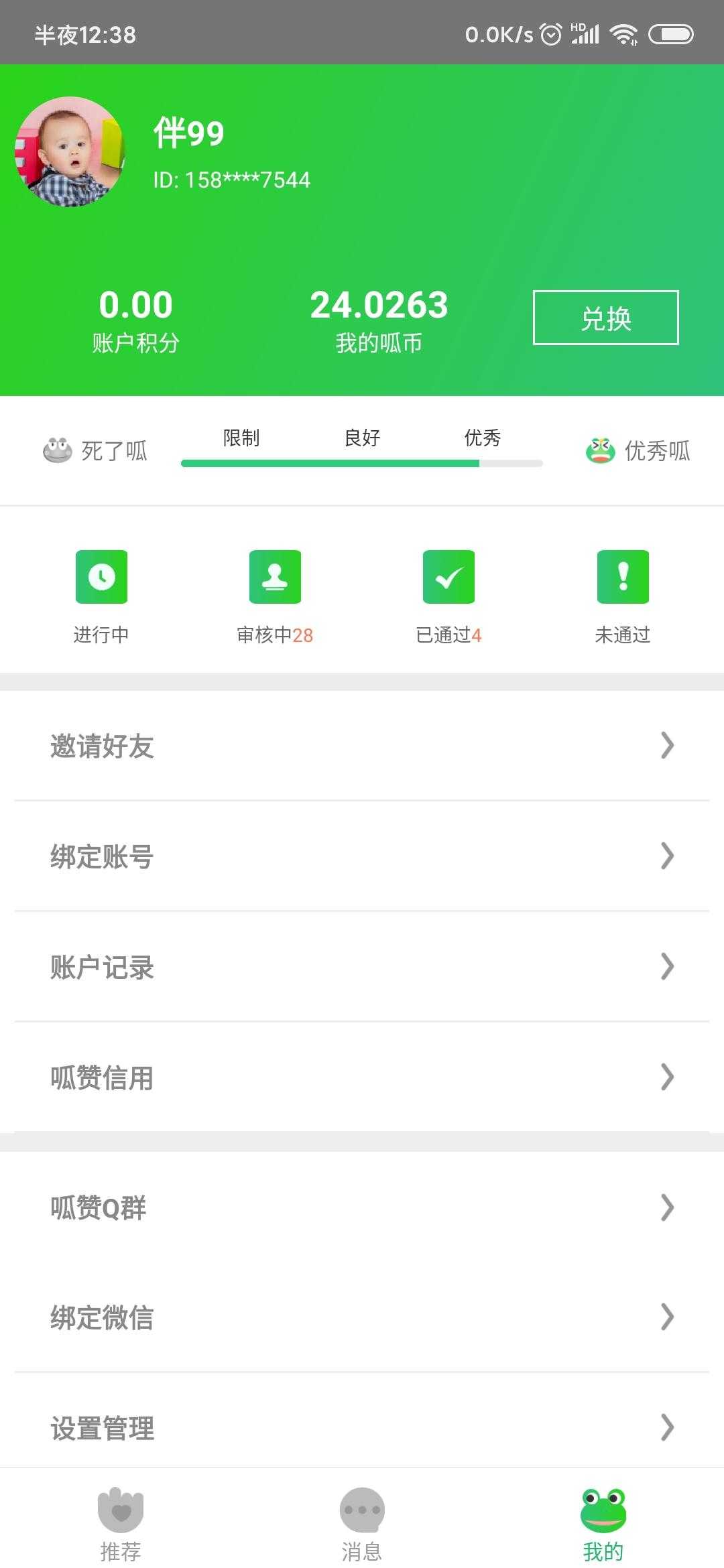Open 设置管理 settings
The height and width of the screenshot is (1568, 724).
point(362,1428)
